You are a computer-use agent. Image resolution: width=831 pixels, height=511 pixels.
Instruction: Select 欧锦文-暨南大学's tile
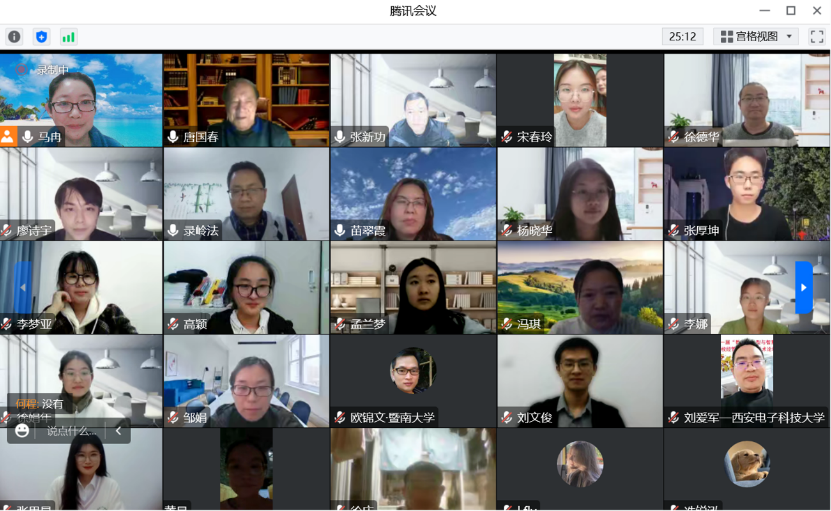pyautogui.click(x=413, y=381)
